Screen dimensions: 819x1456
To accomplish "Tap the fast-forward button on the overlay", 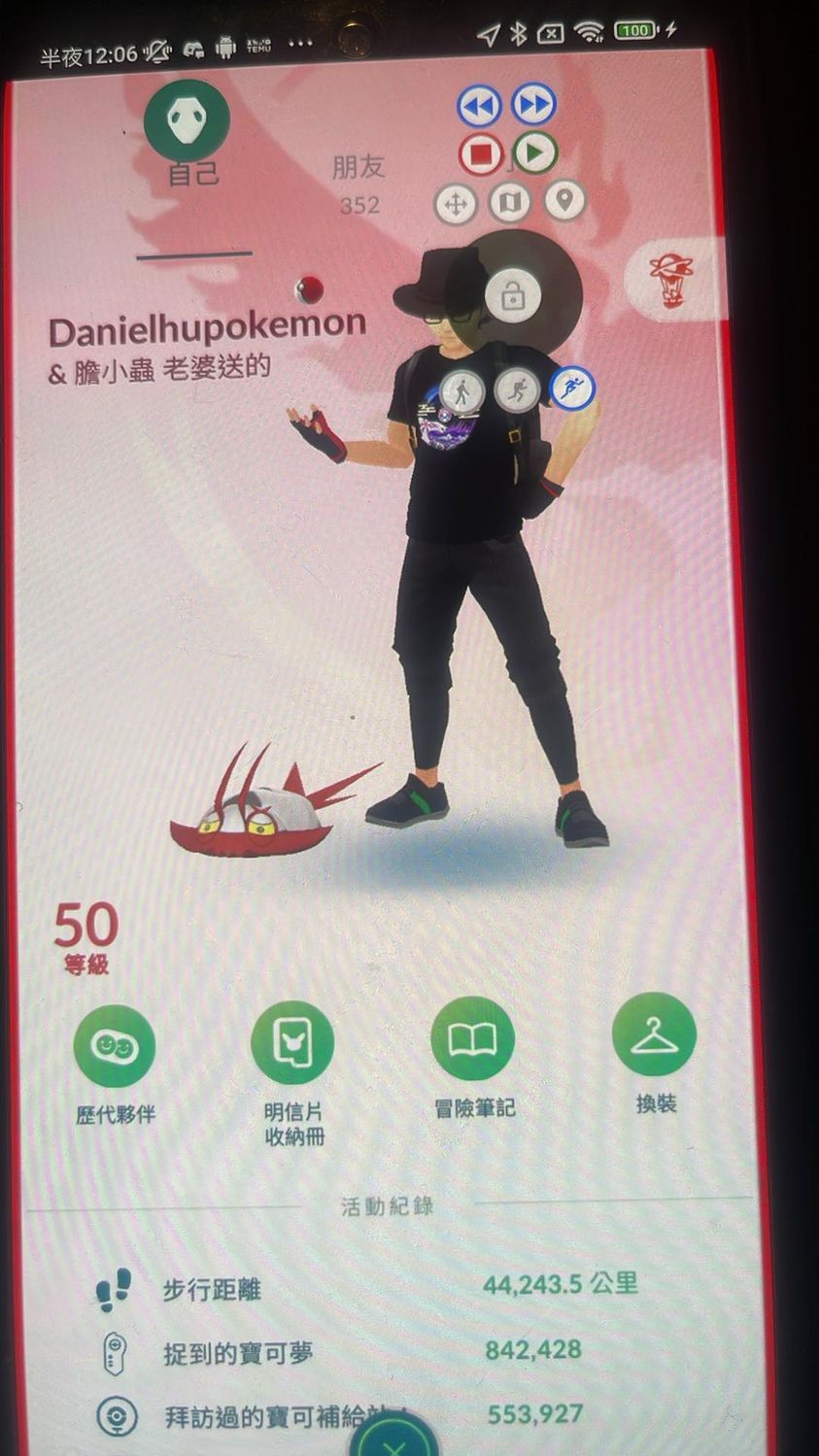I will [533, 104].
